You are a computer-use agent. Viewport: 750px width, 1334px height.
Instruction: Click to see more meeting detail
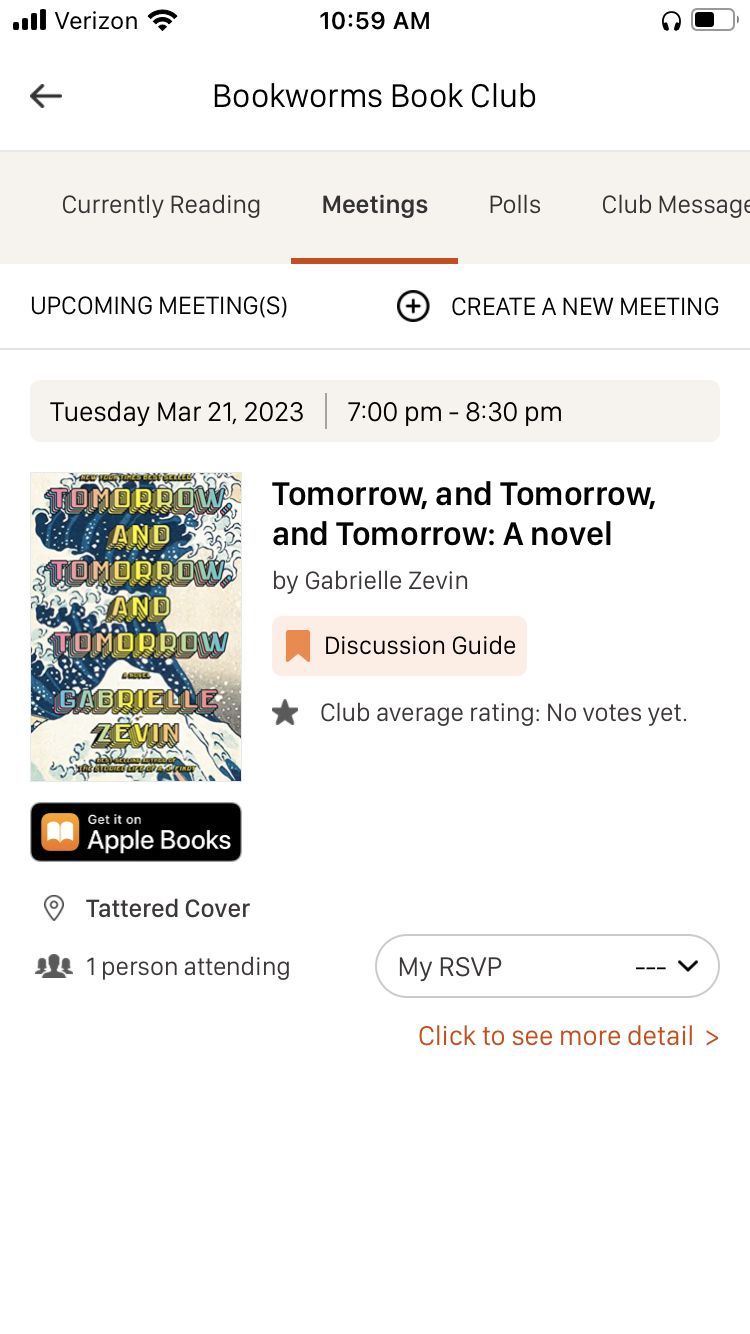[568, 1036]
